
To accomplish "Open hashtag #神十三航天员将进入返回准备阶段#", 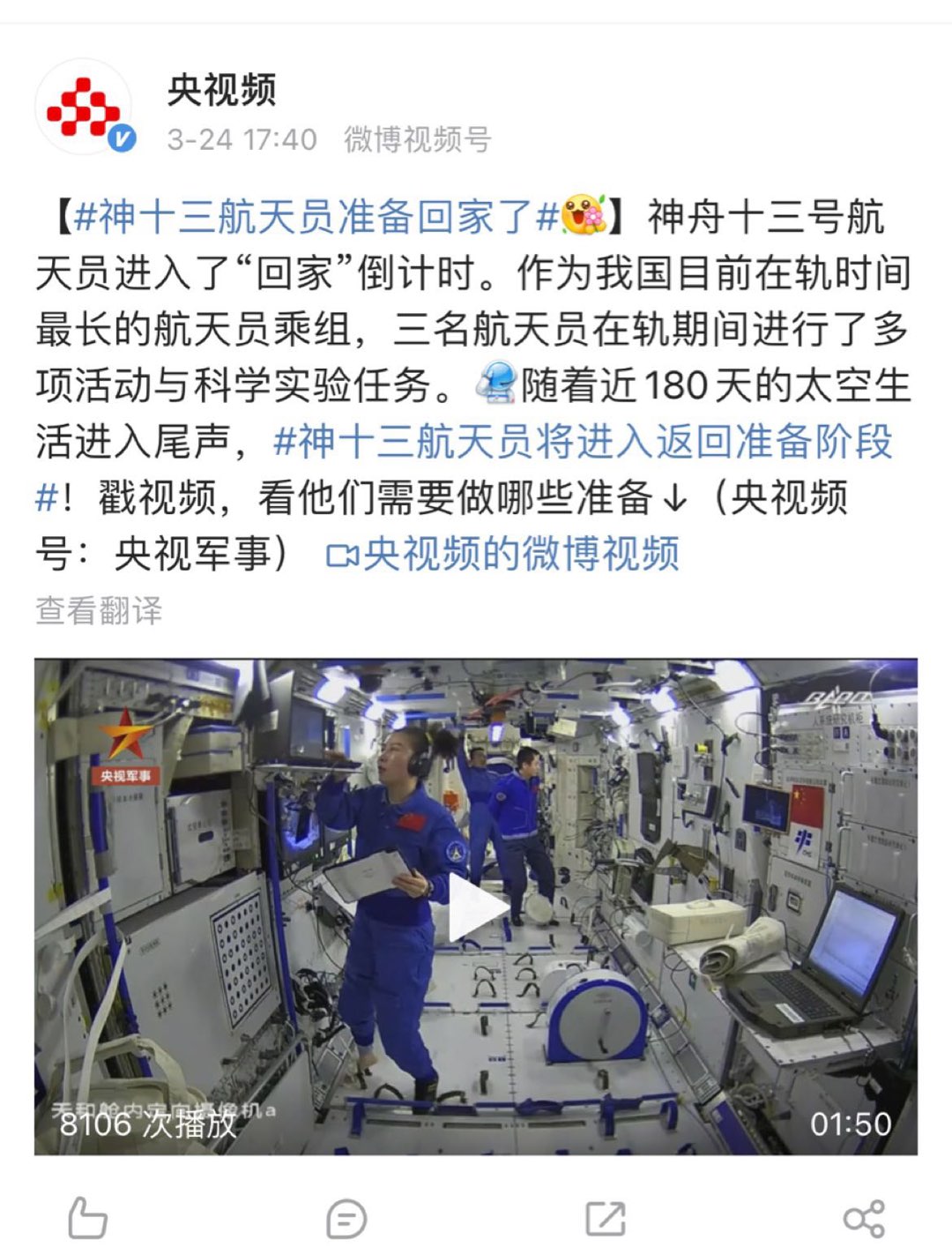I will pyautogui.click(x=582, y=442).
